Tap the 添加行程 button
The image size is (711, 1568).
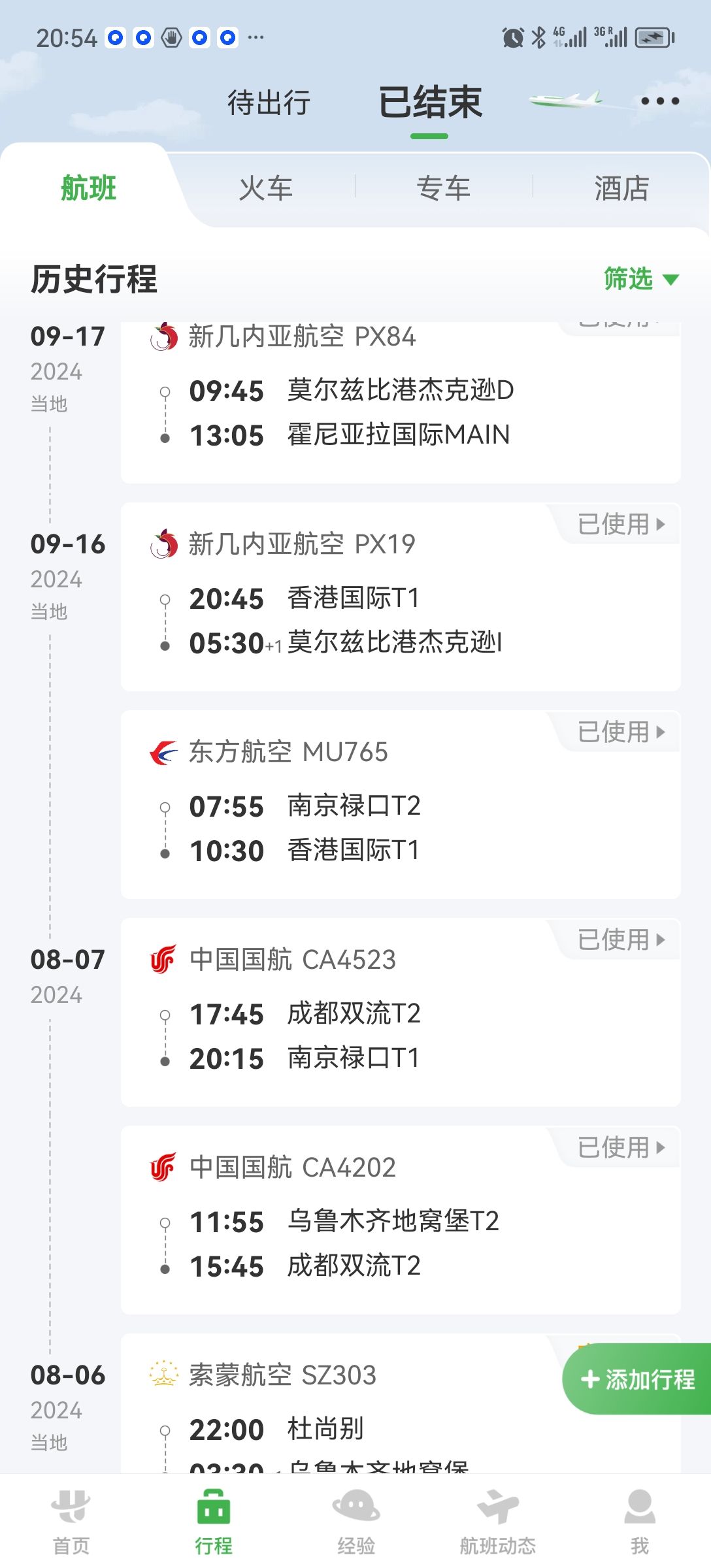pyautogui.click(x=637, y=1379)
